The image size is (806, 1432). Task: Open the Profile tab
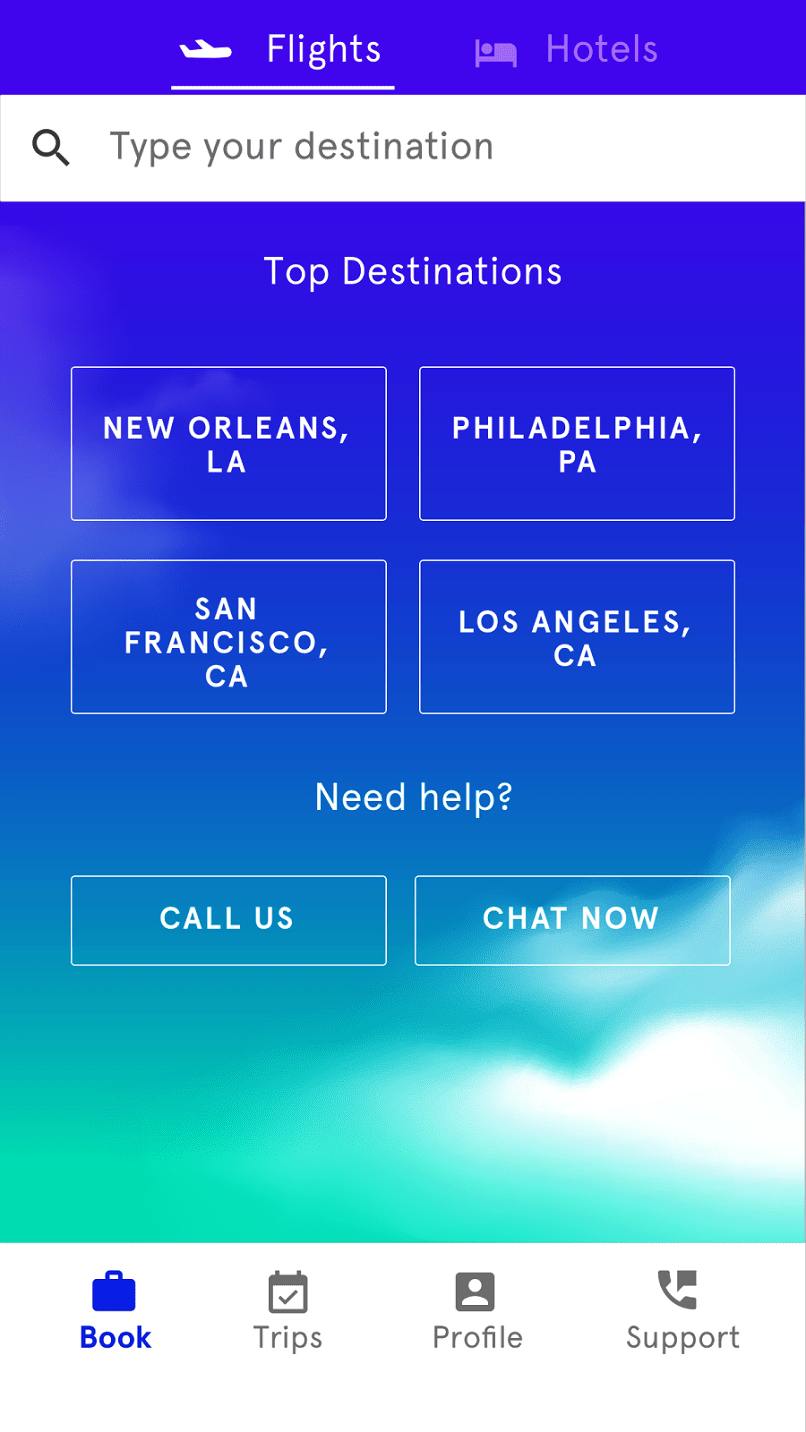(477, 1310)
